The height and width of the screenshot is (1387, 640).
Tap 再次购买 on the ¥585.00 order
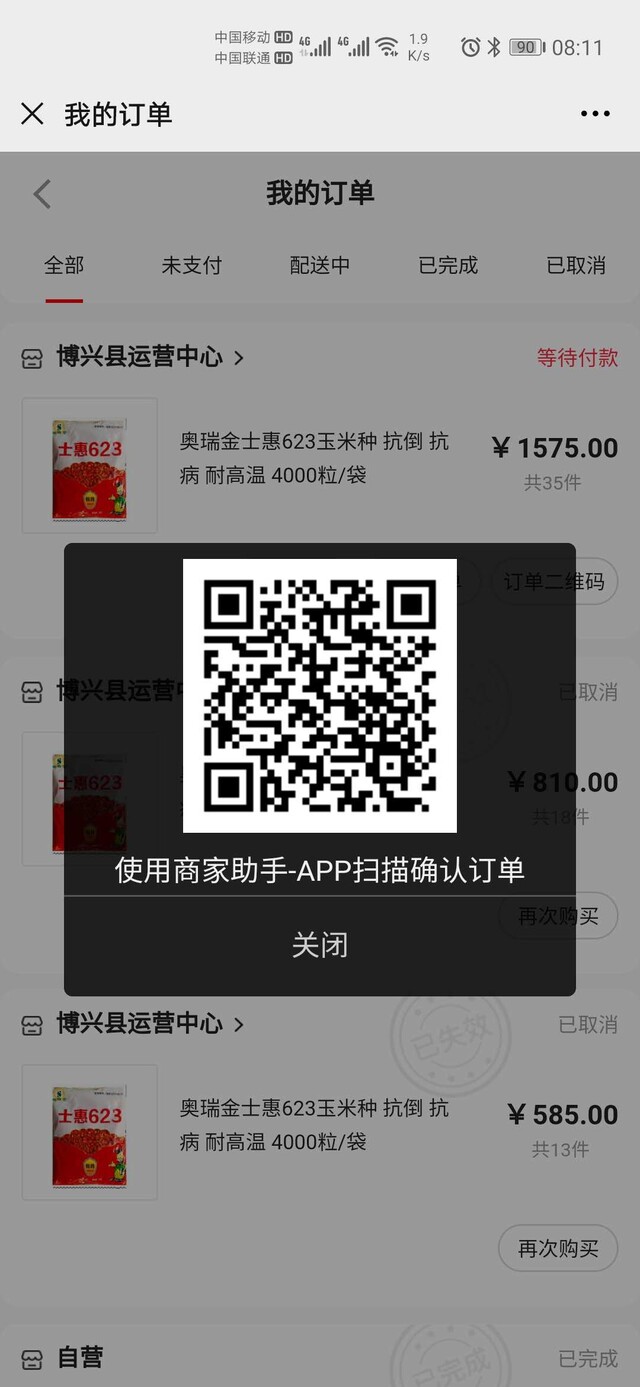pyautogui.click(x=558, y=1248)
